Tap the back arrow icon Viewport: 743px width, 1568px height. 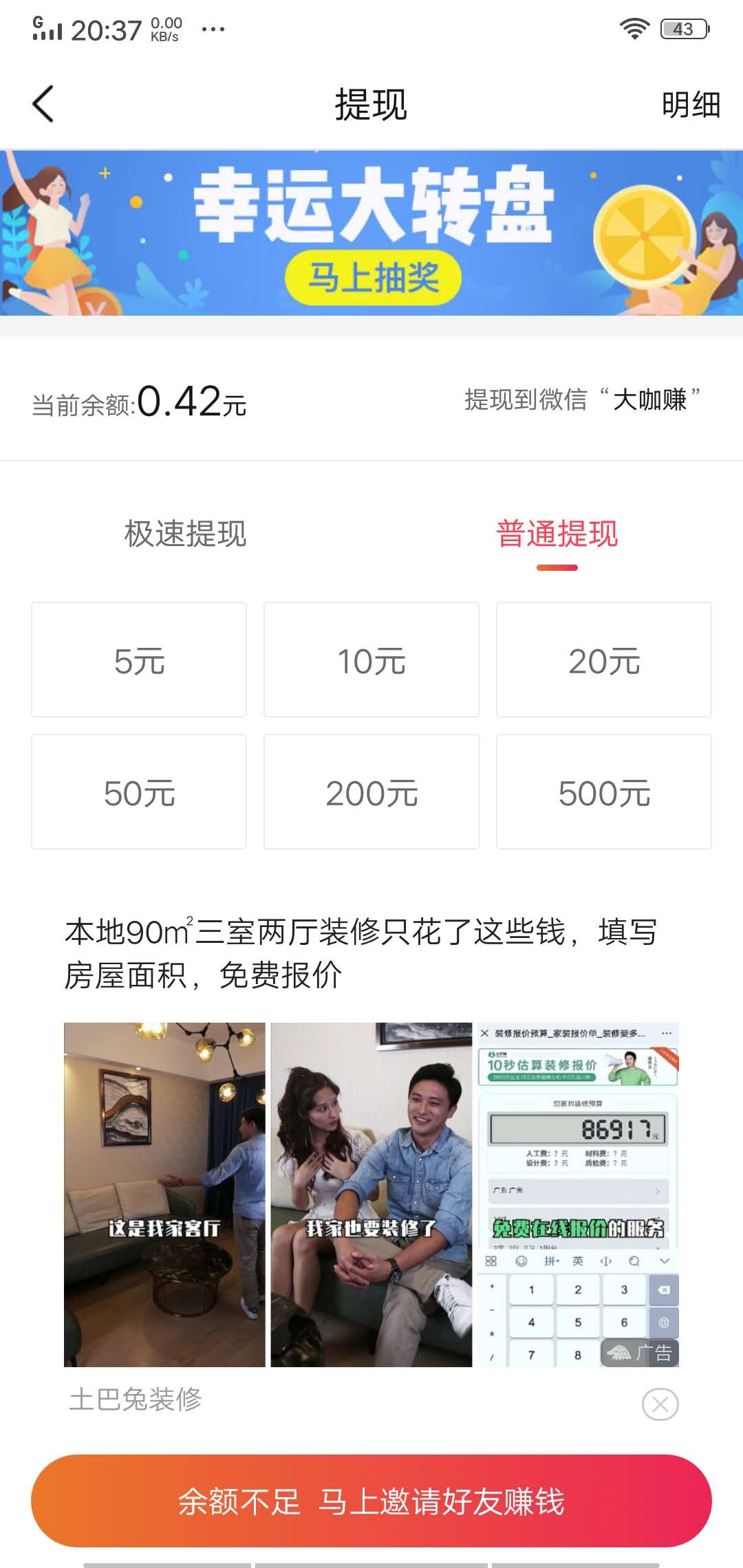click(x=43, y=105)
